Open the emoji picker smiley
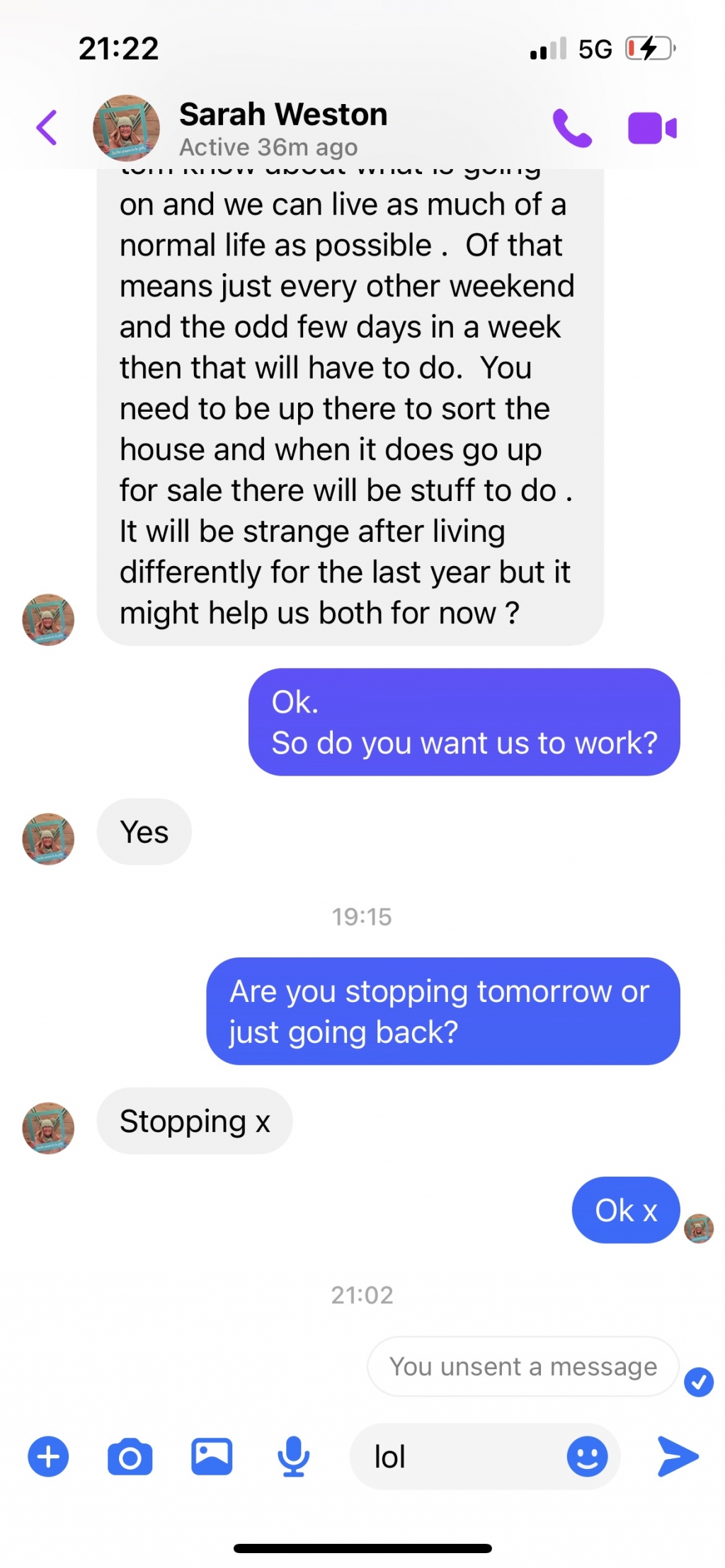This screenshot has height=1568, width=725. pos(587,1457)
